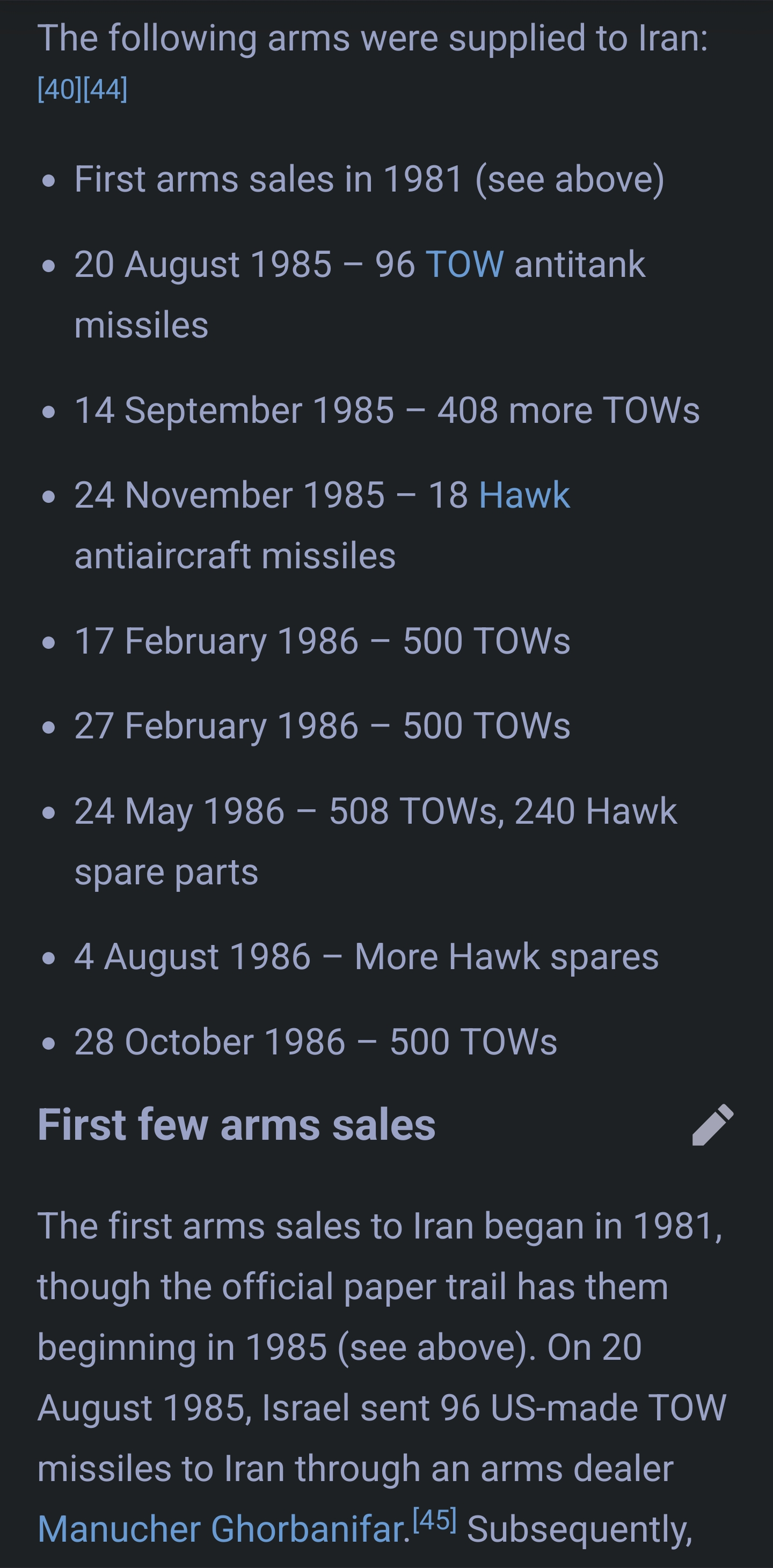Edit the First few arms sales section

713,1124
